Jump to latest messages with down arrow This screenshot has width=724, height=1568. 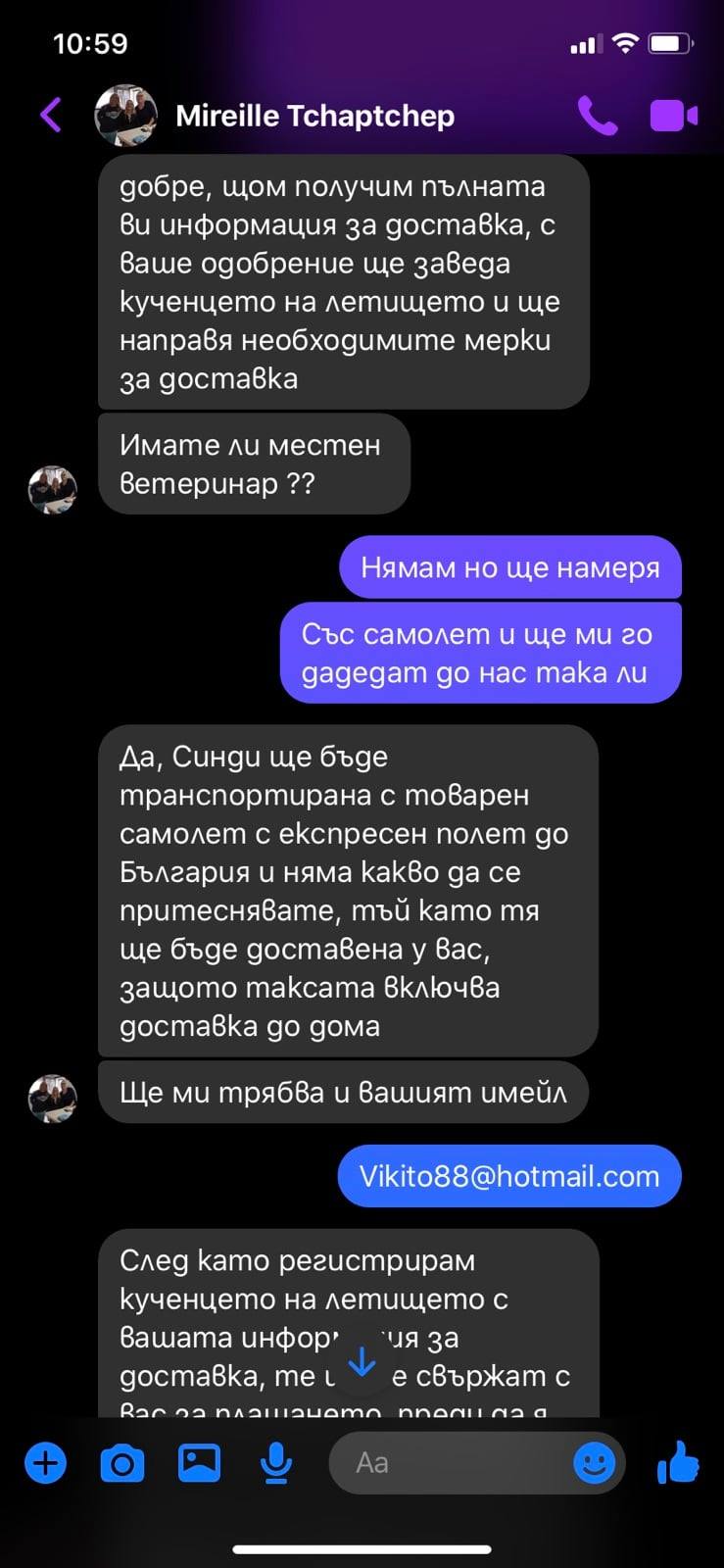(x=362, y=1362)
